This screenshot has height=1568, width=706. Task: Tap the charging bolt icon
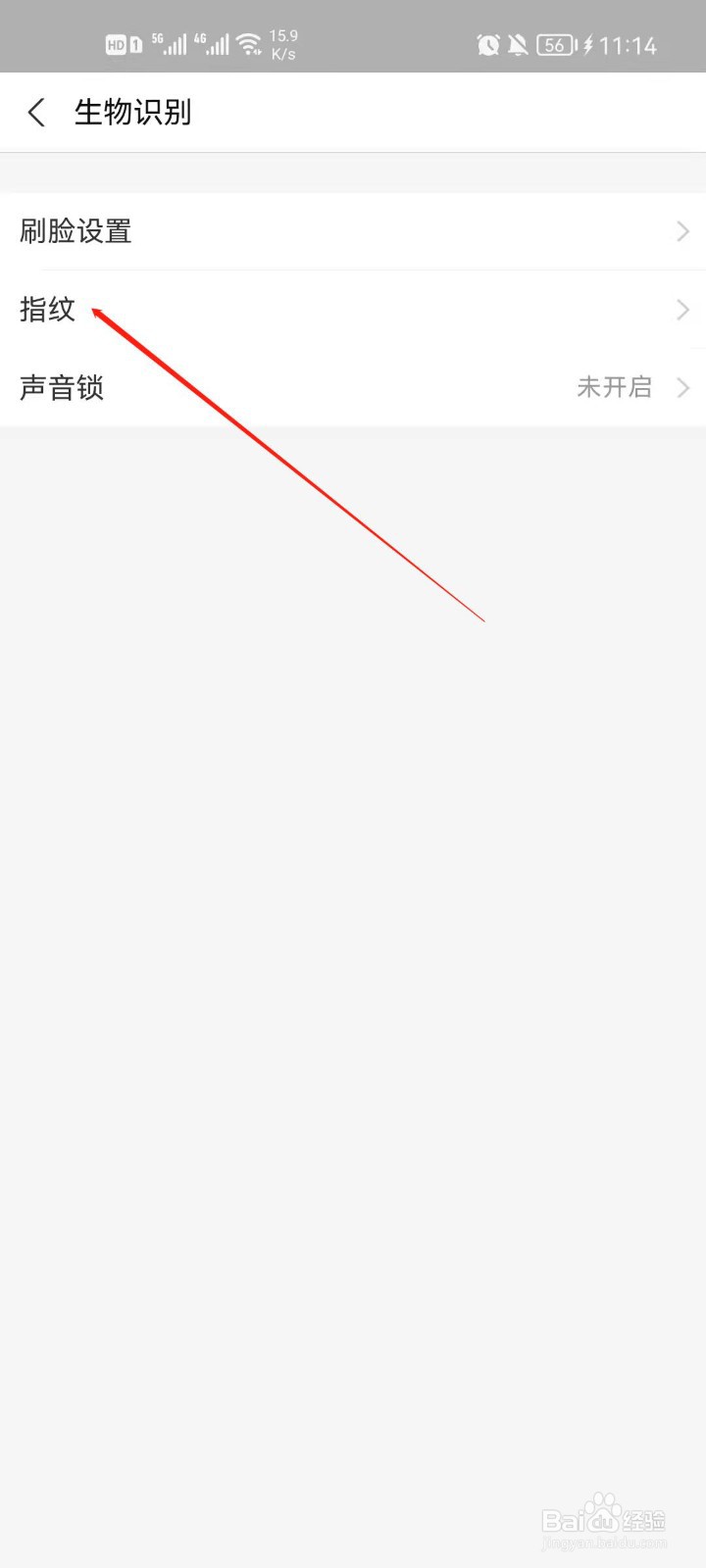point(587,44)
